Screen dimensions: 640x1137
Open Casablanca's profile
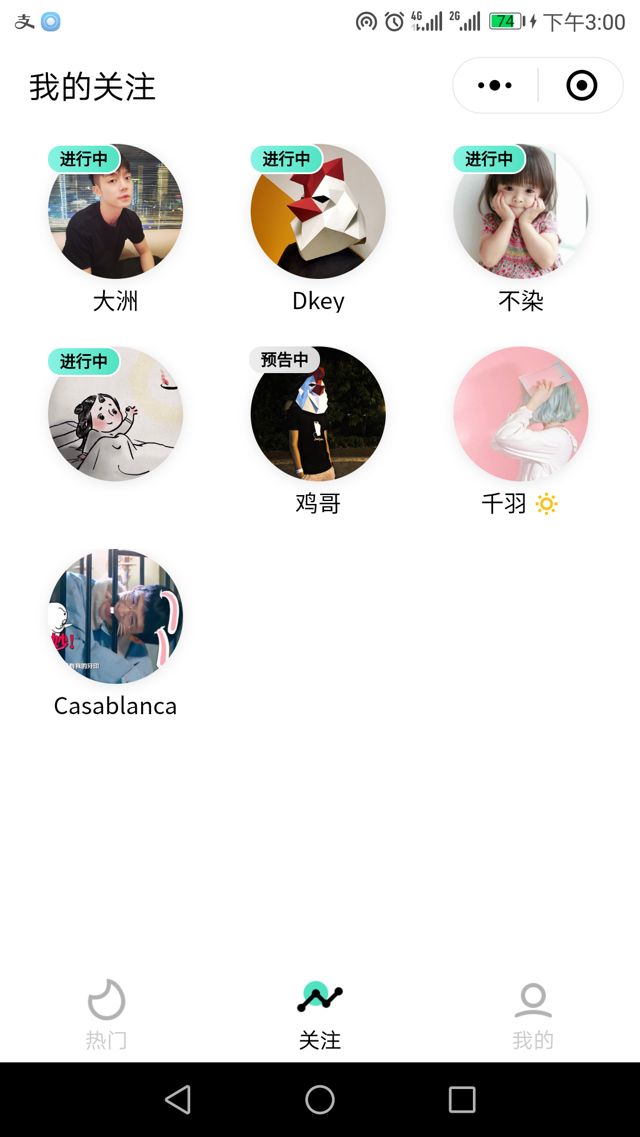(x=115, y=616)
